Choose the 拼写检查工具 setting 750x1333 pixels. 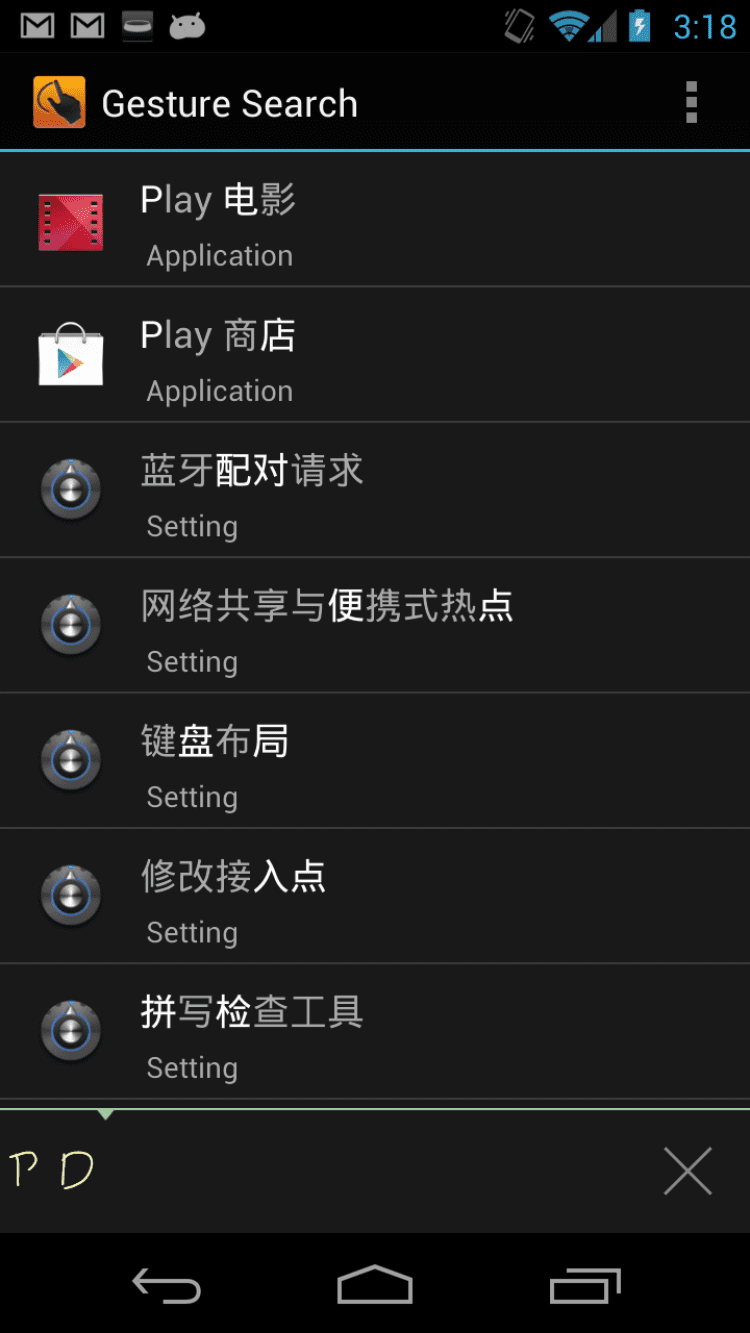(x=375, y=1032)
